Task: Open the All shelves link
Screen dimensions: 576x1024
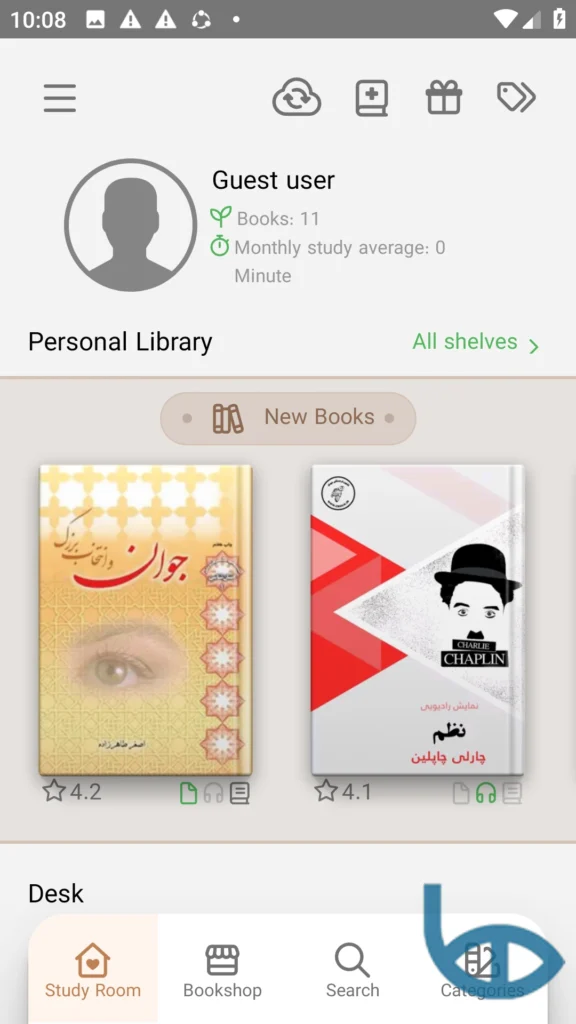Action: [x=475, y=342]
